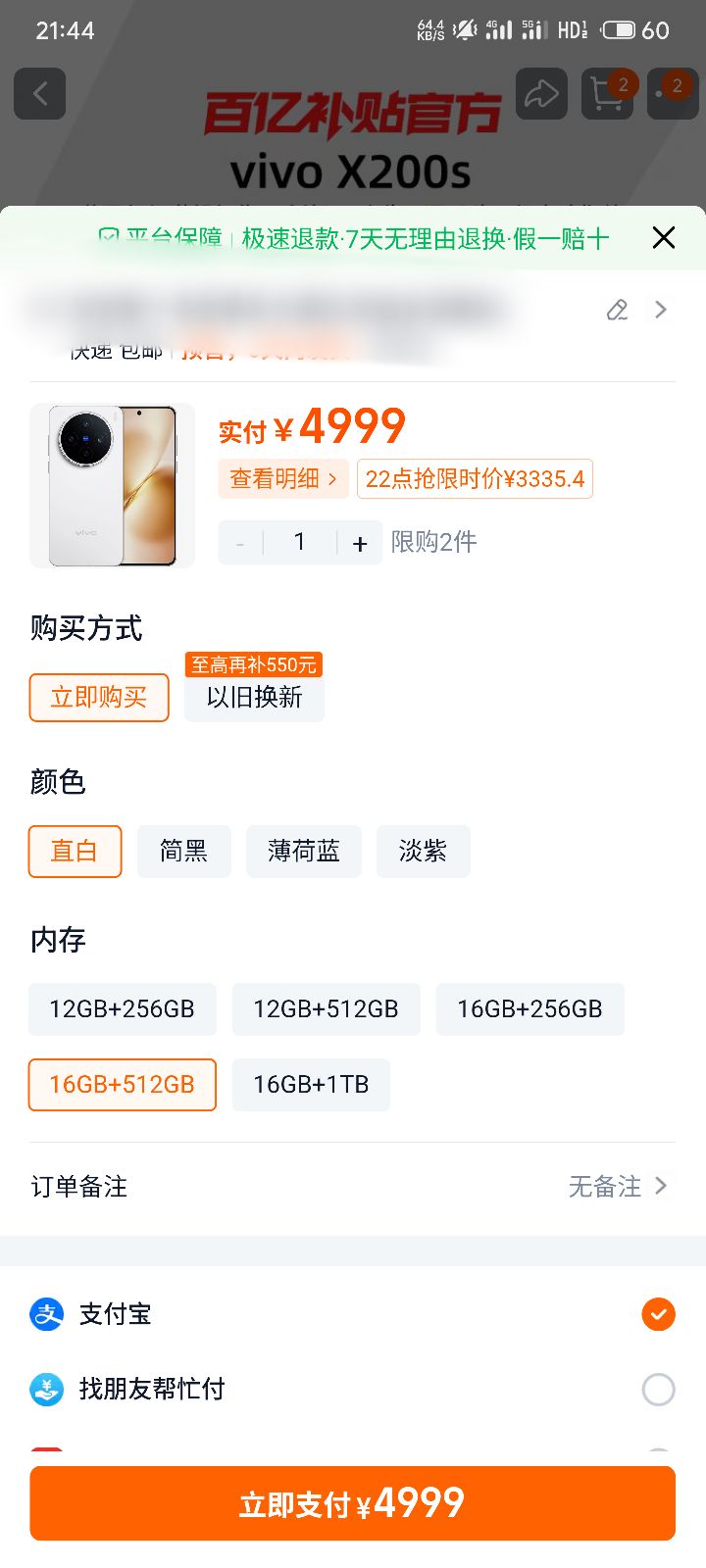Tap the edit pencil icon next to the address

tap(617, 310)
